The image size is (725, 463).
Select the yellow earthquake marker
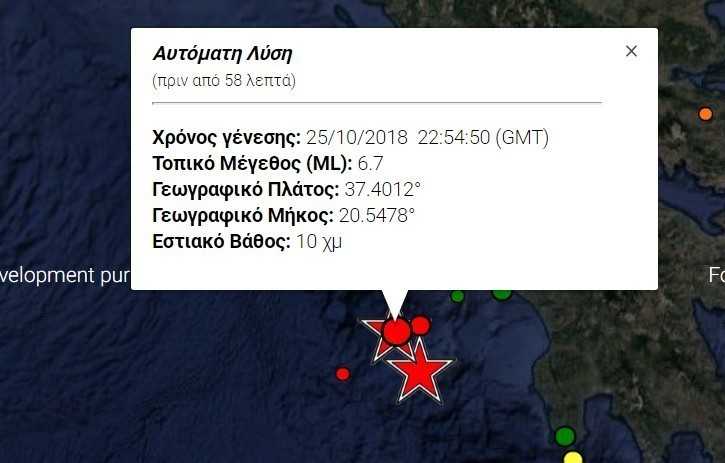572,458
